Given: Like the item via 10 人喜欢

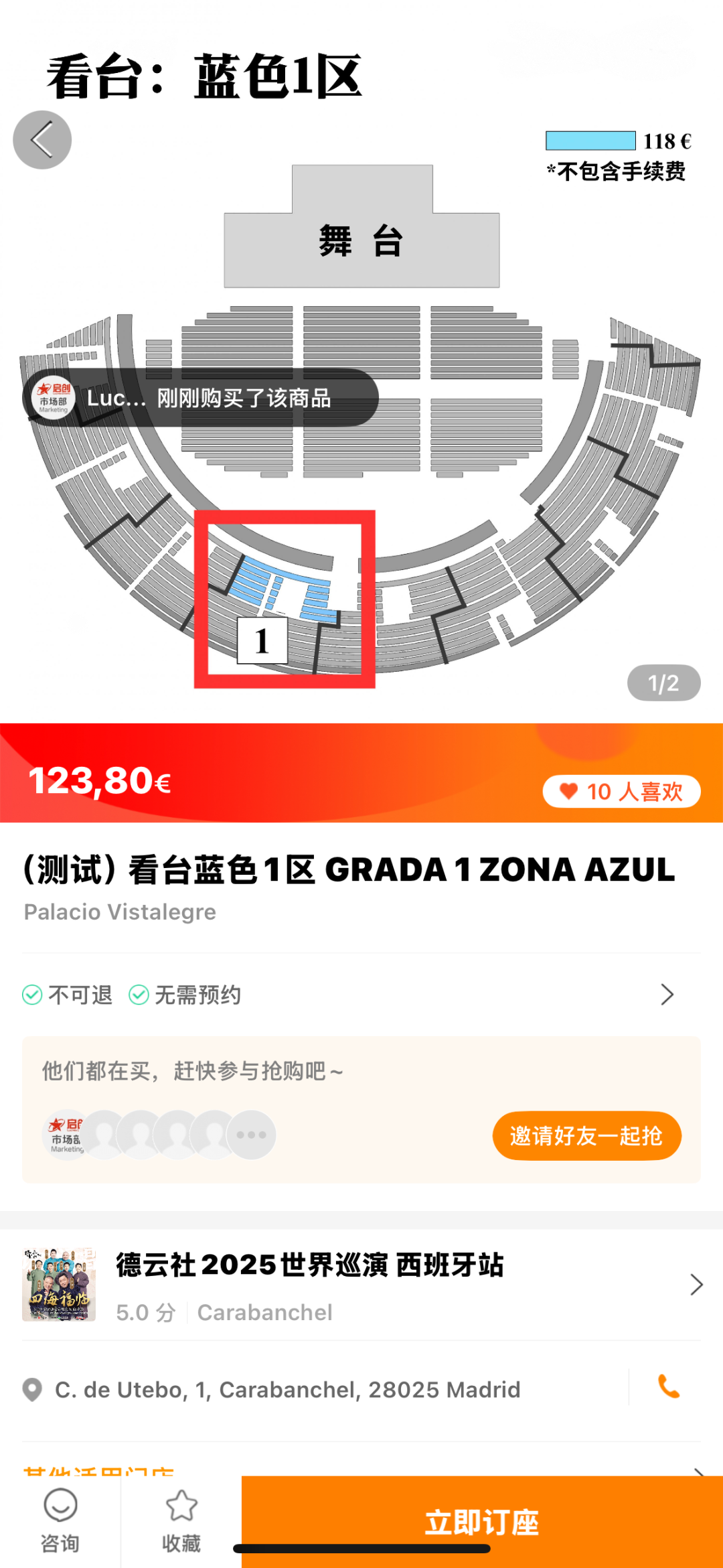Looking at the screenshot, I should (x=621, y=792).
